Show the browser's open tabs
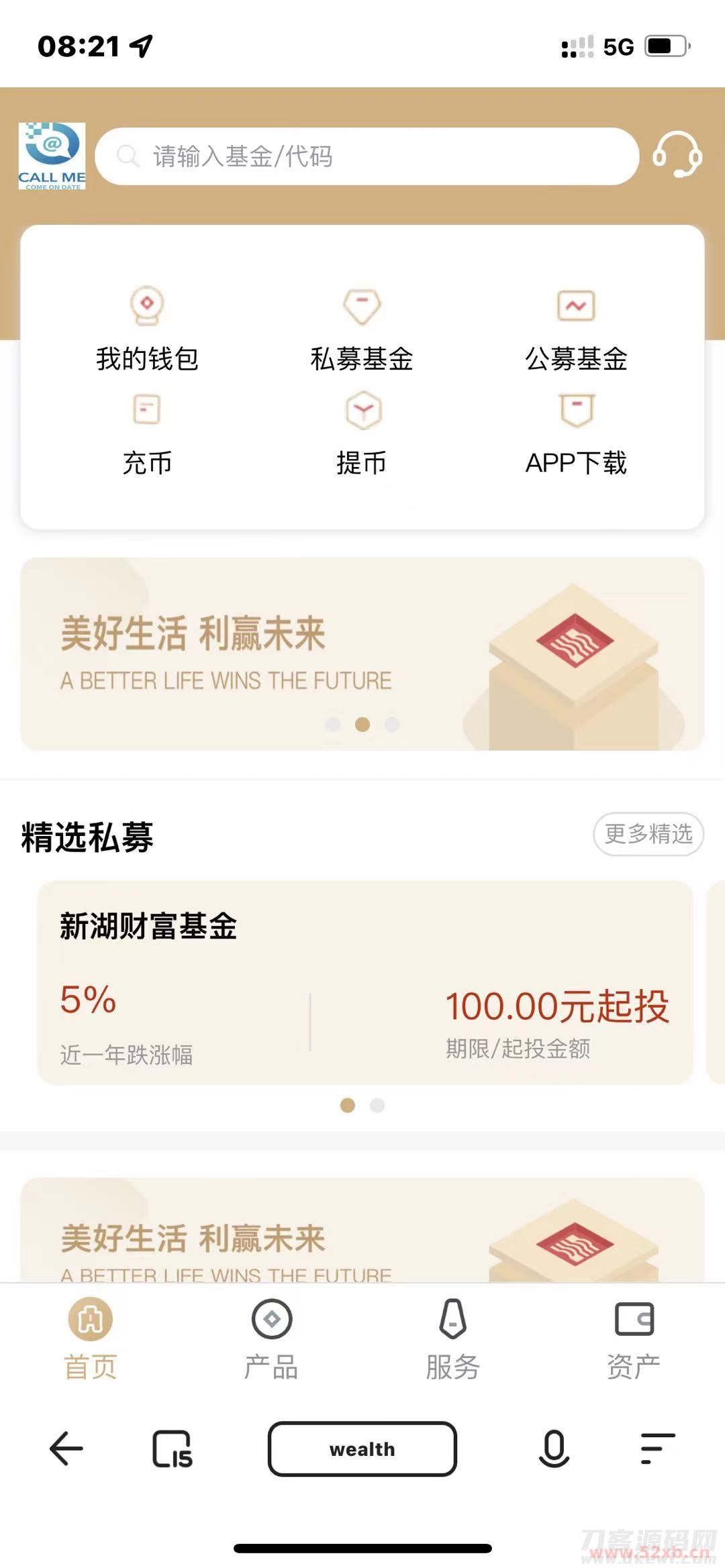This screenshot has width=725, height=1568. [173, 1449]
